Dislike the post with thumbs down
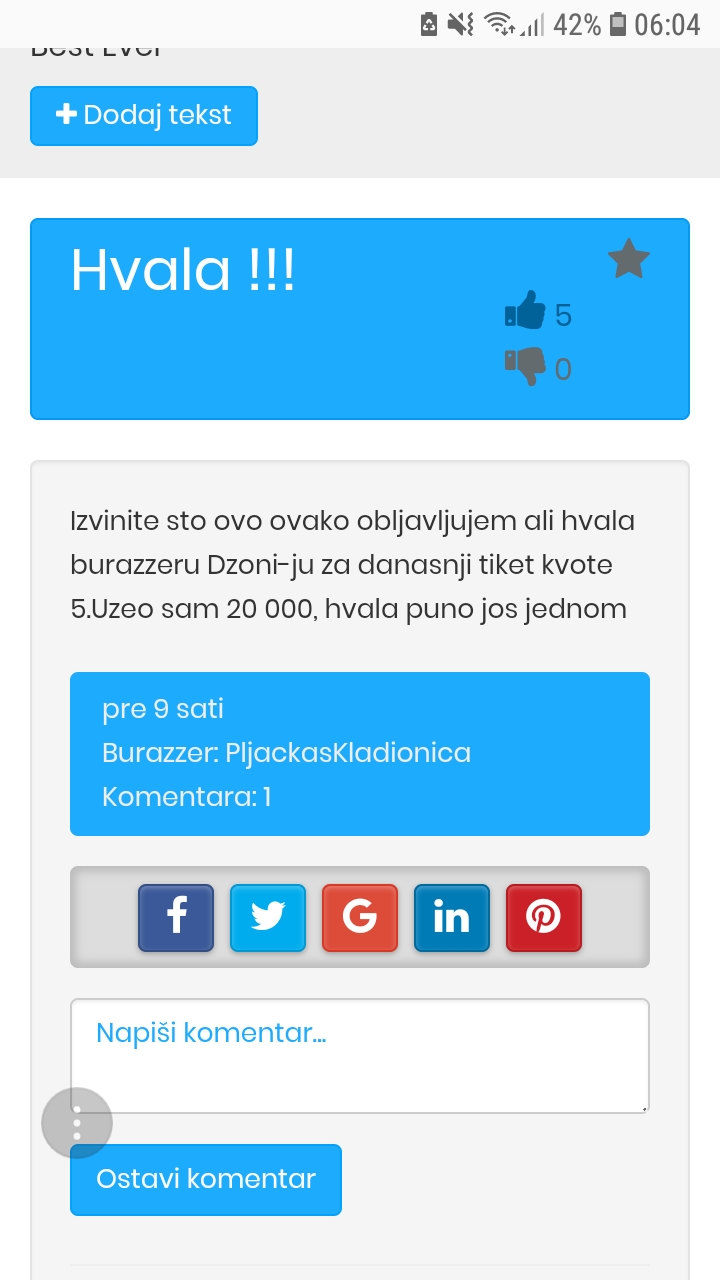The image size is (720, 1280). coord(525,366)
